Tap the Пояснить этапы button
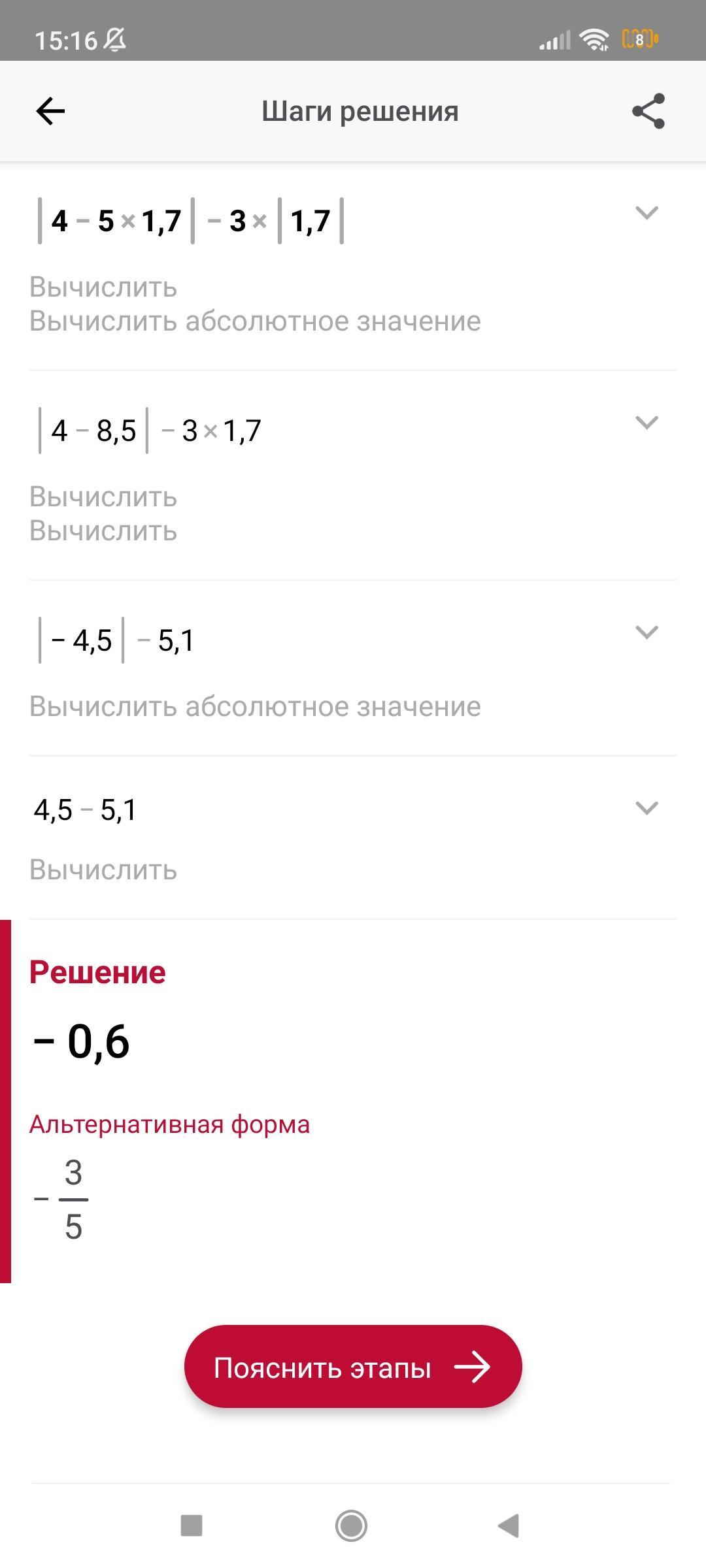The image size is (706, 1568). coord(353,1367)
